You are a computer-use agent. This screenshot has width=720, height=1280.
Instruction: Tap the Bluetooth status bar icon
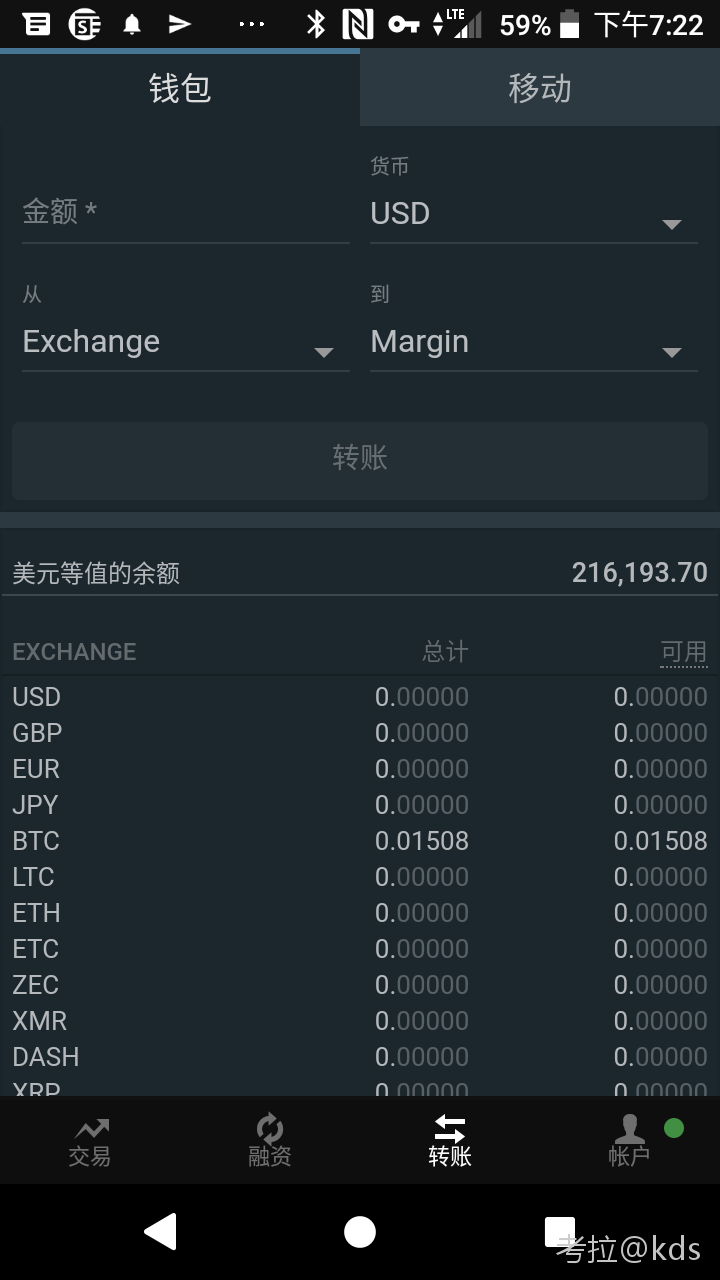tap(315, 25)
